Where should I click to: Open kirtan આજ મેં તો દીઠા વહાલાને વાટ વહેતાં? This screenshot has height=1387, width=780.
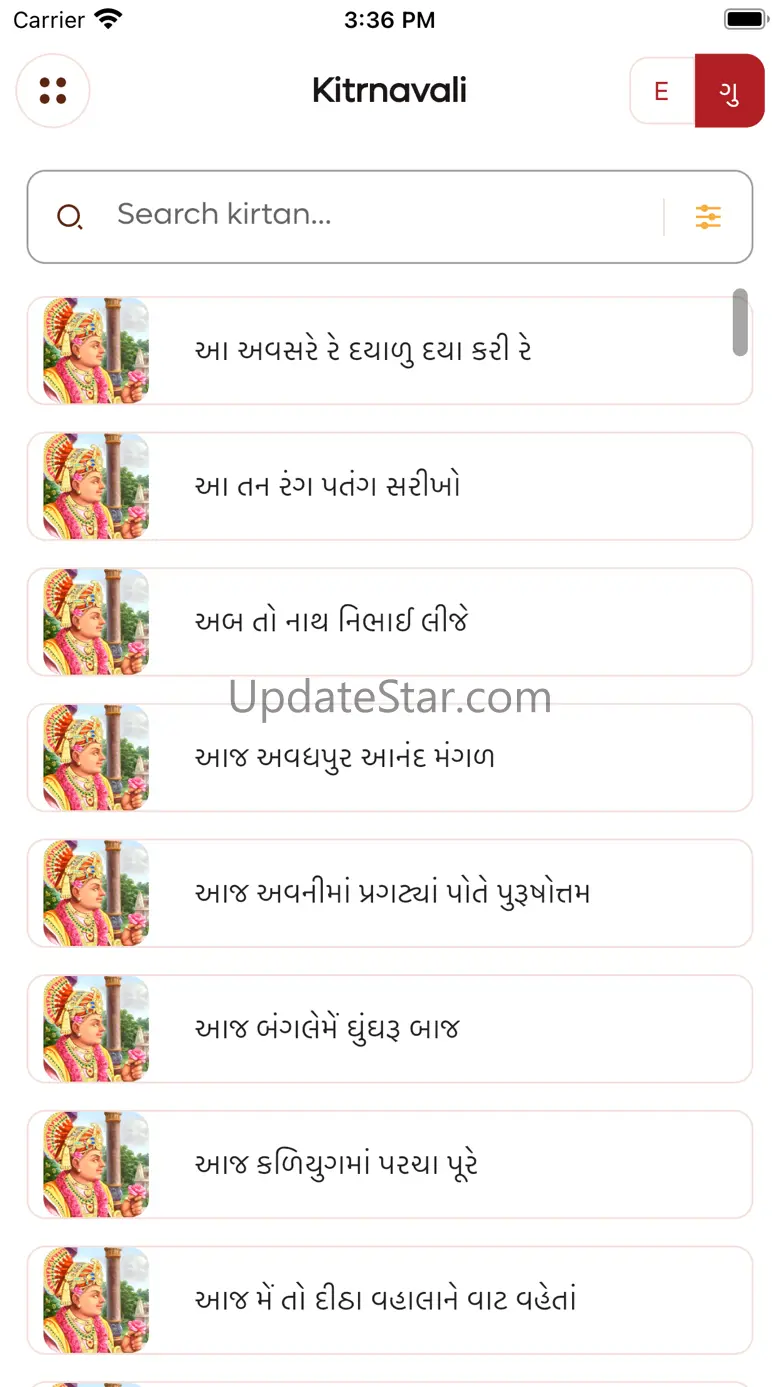(390, 1300)
